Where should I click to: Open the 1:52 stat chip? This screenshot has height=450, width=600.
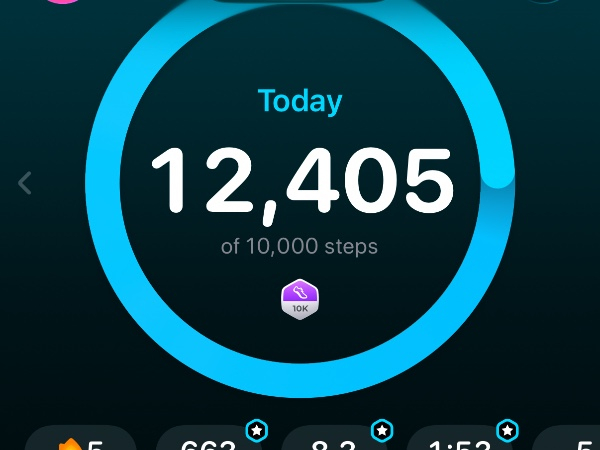click(x=459, y=441)
